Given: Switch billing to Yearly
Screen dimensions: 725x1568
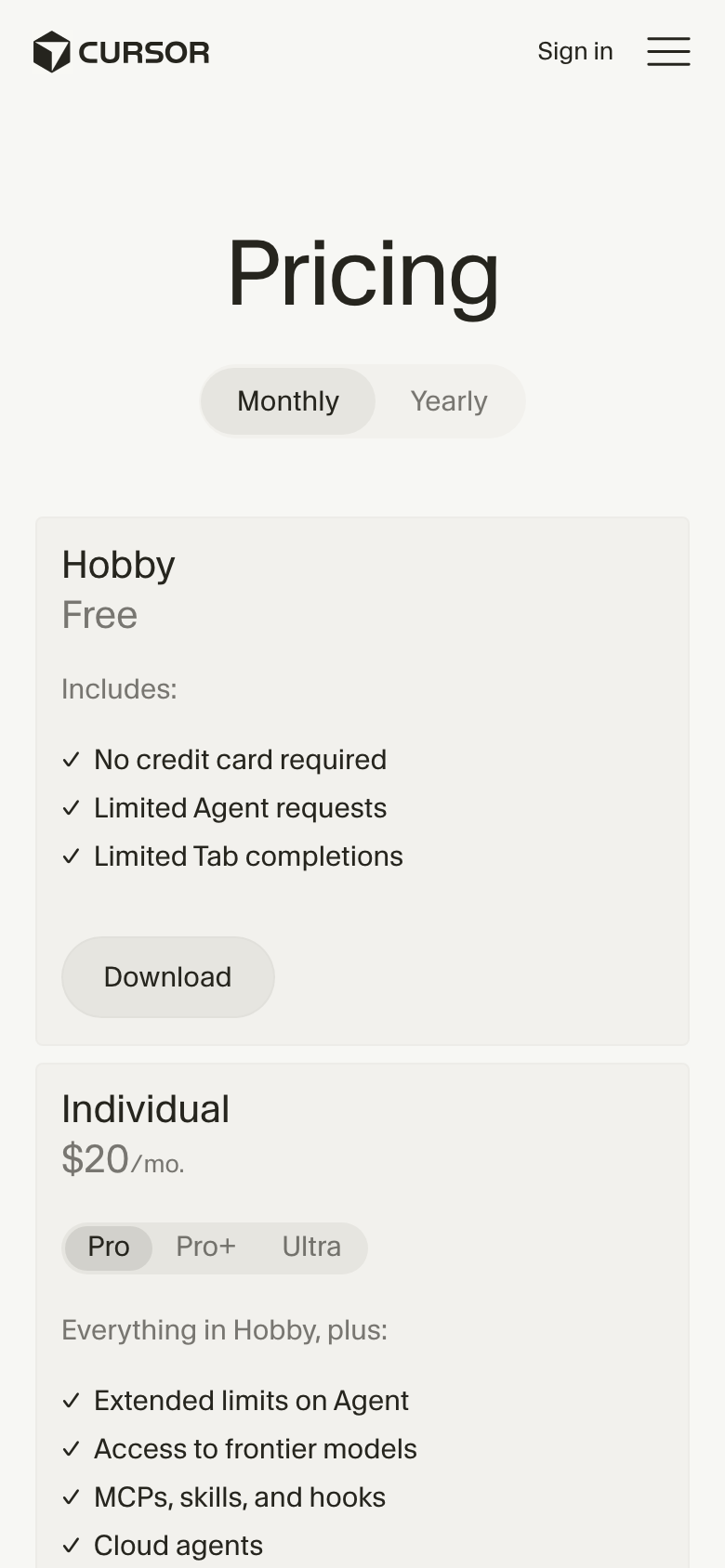Looking at the screenshot, I should click(x=449, y=401).
